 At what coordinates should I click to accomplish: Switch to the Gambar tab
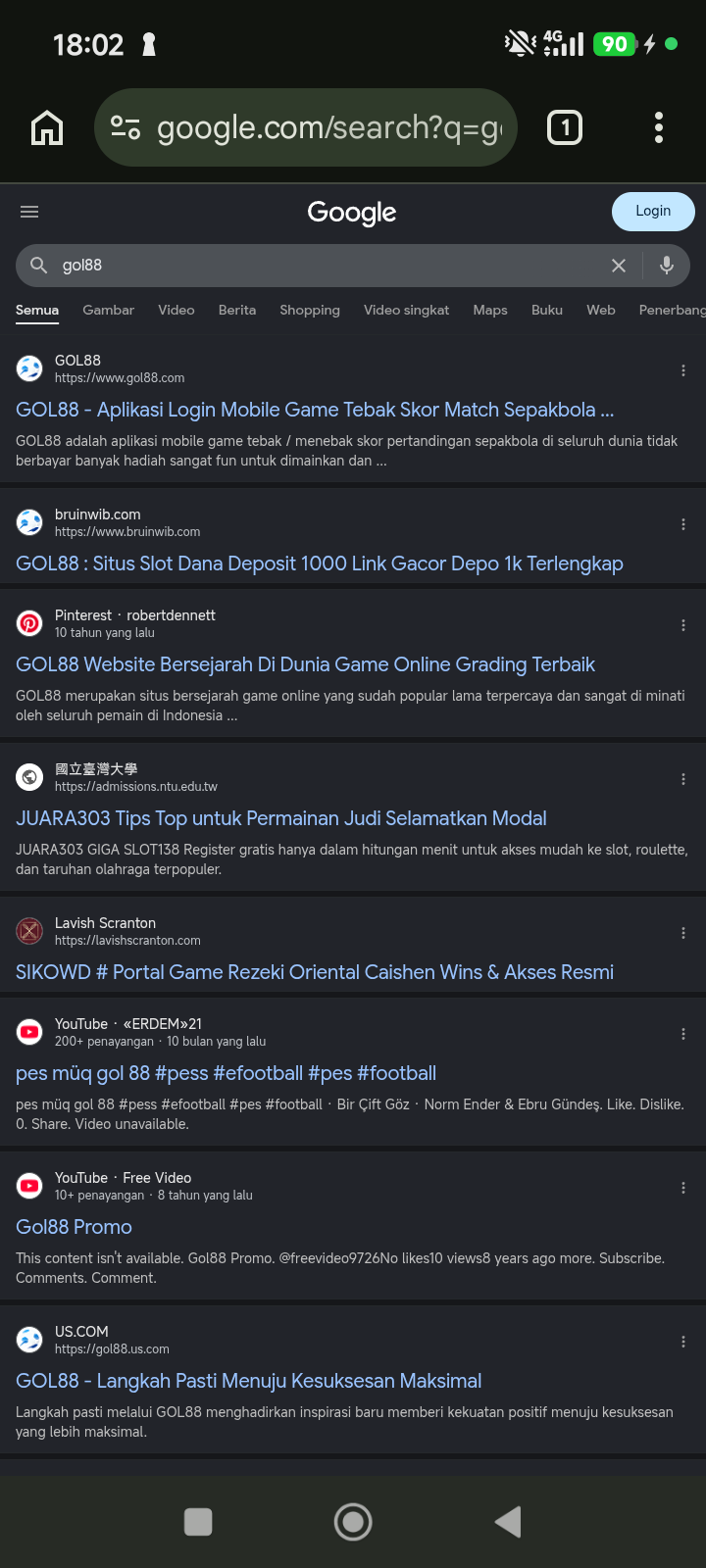click(x=108, y=310)
